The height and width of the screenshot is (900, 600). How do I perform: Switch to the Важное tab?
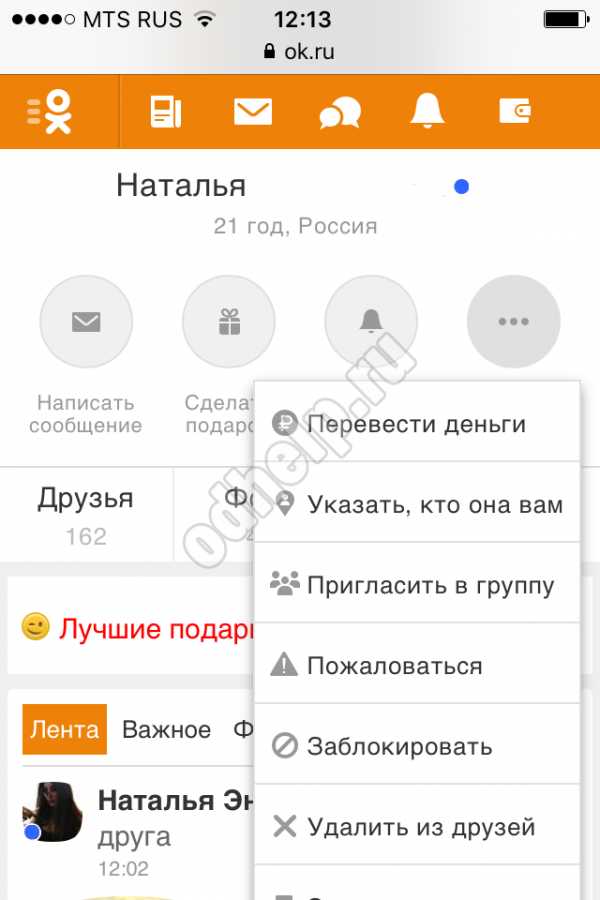166,729
